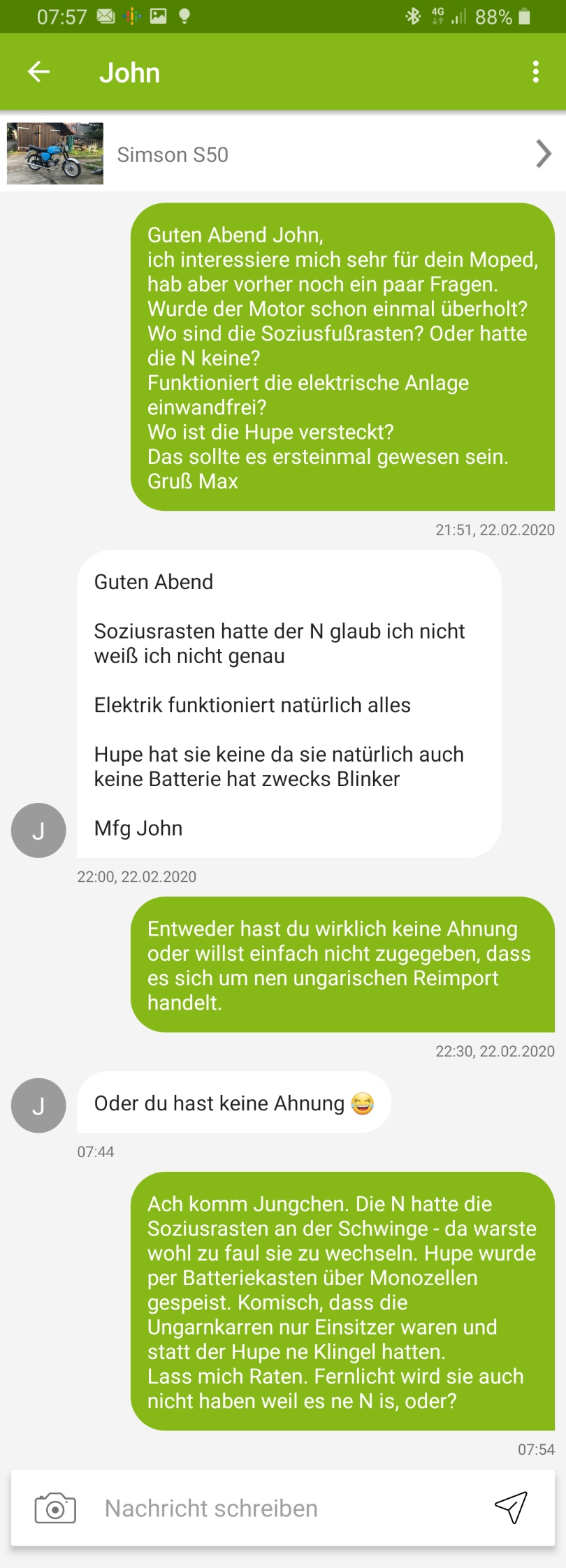Focus the Nachricht schreiben text field

[280, 1508]
